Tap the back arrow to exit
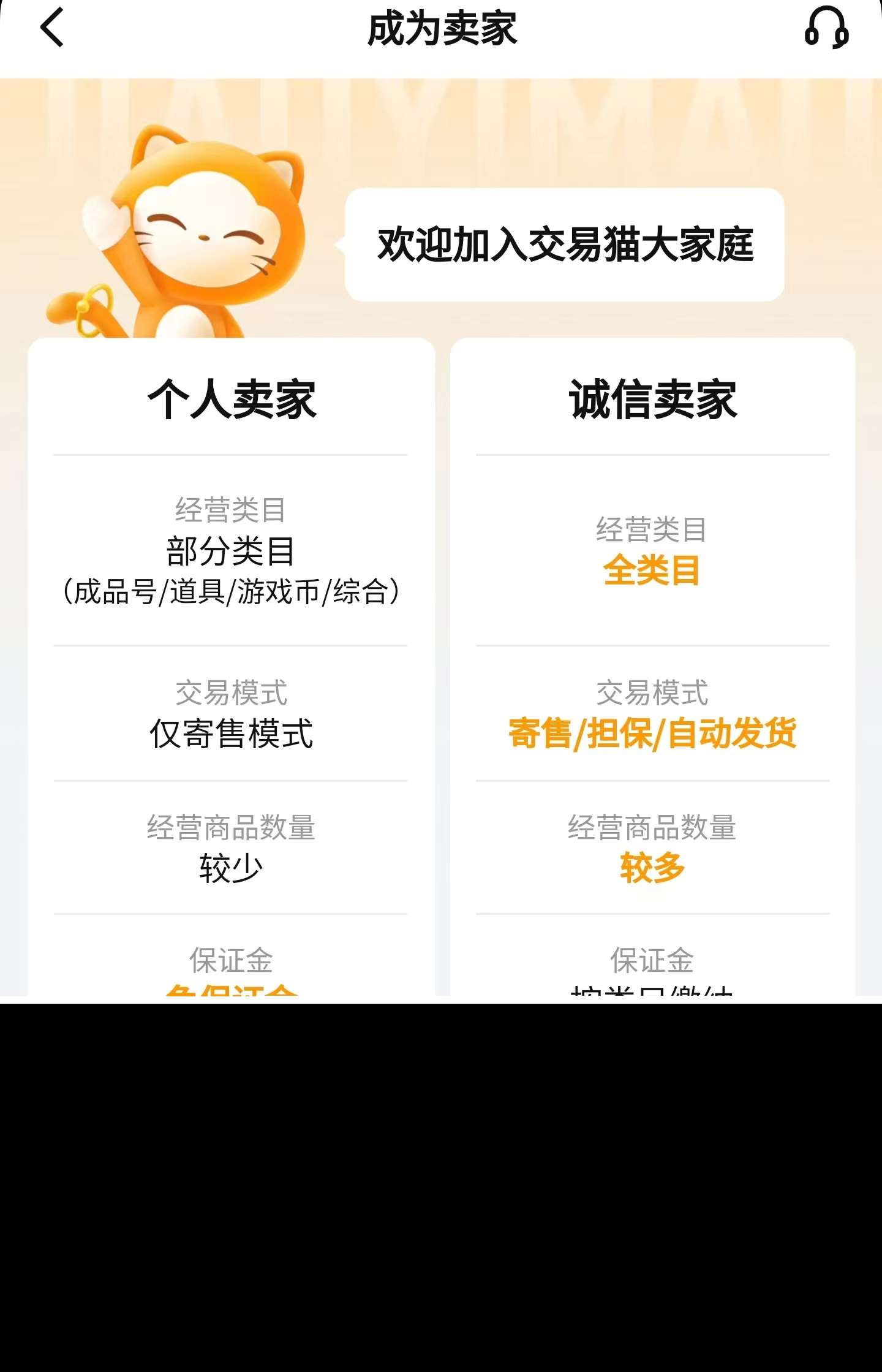882x1372 pixels. 52,29
